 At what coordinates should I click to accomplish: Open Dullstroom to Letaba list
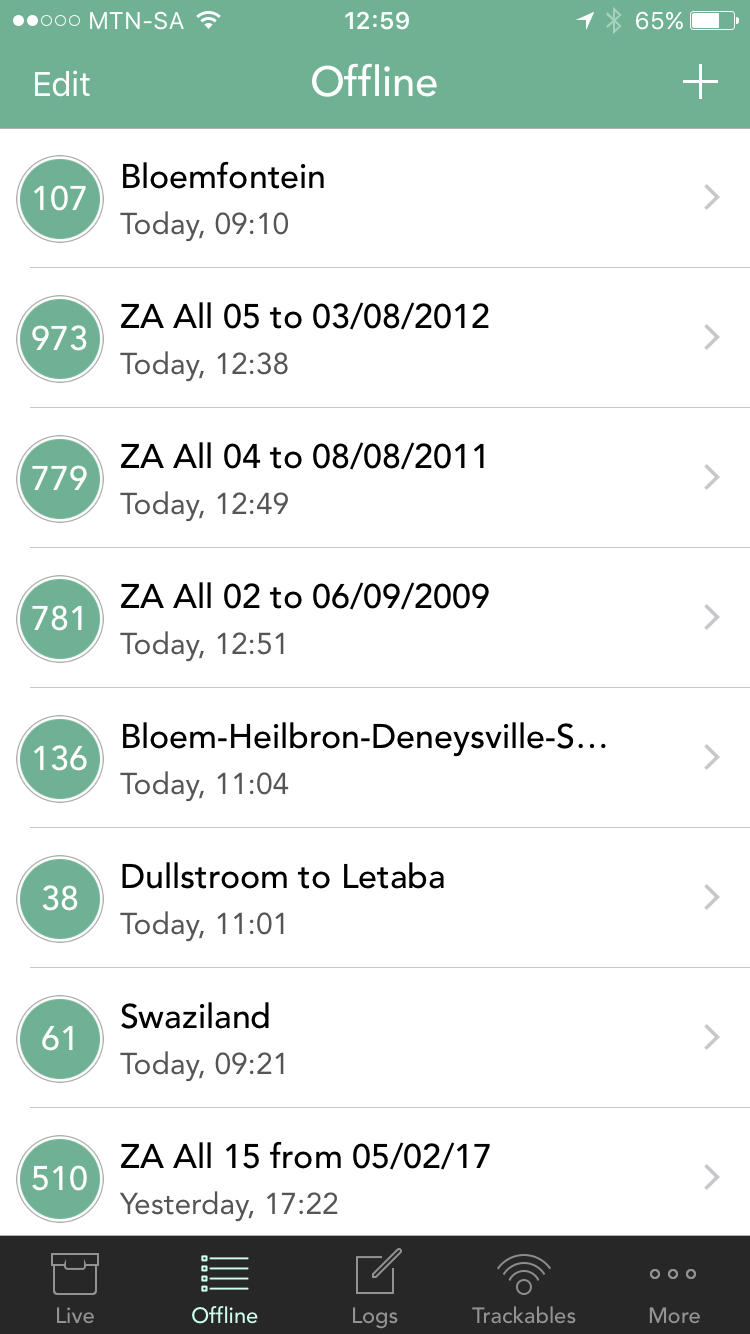coord(375,898)
